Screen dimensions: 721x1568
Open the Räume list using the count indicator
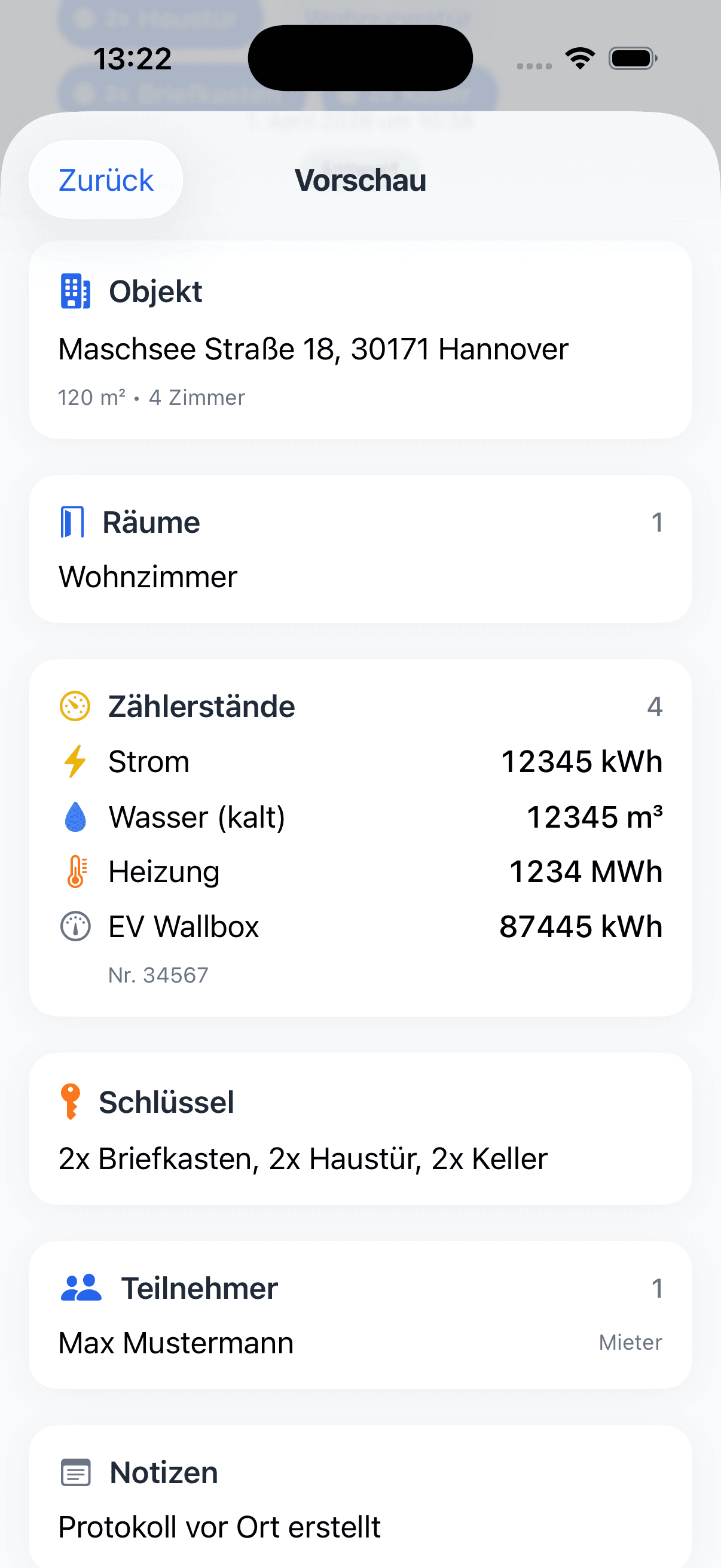[658, 521]
